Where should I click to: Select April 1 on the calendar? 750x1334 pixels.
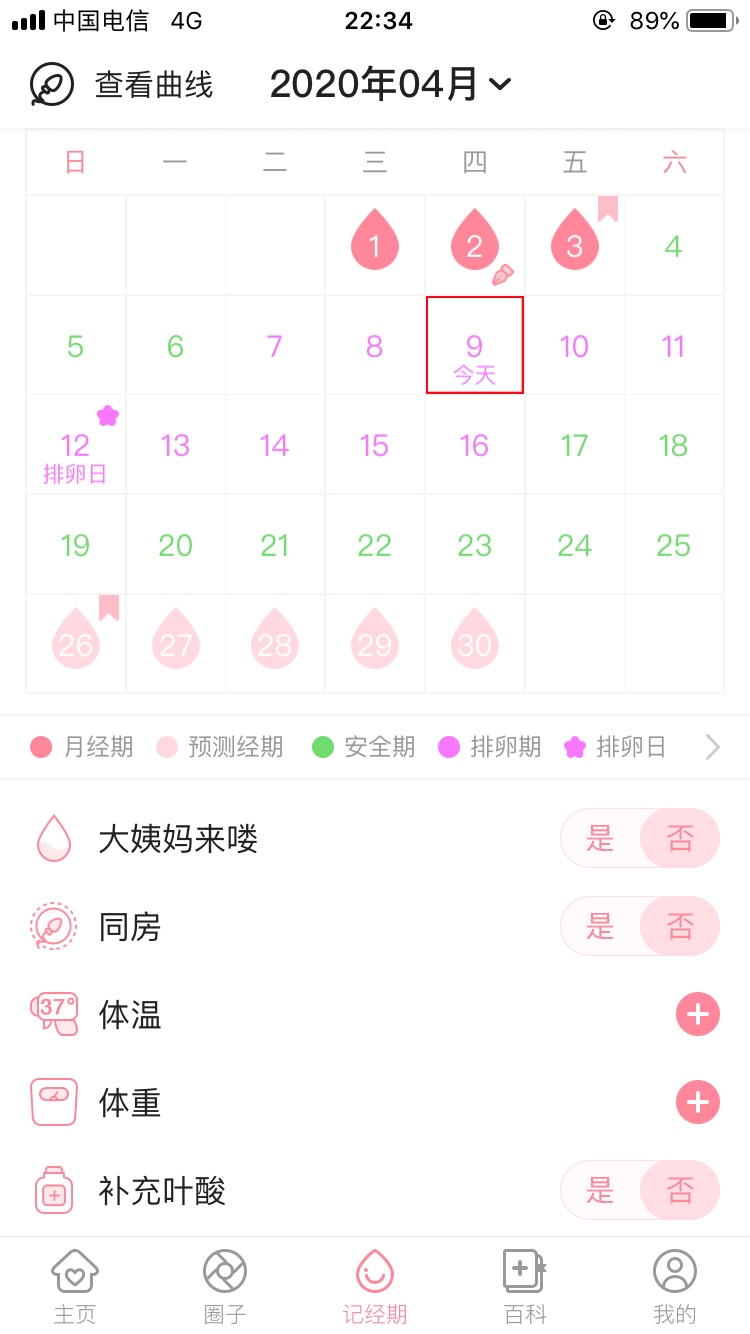pos(375,245)
